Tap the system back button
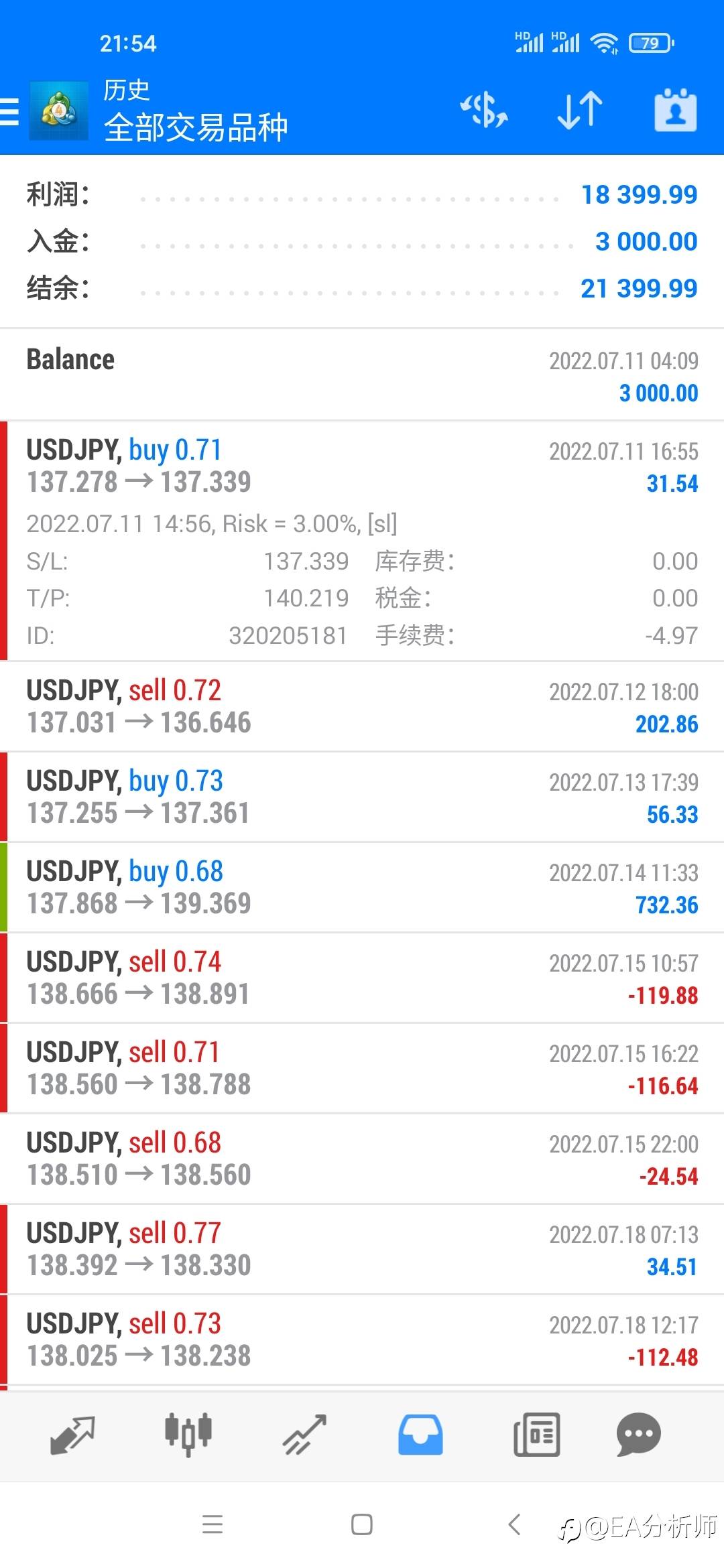The height and width of the screenshot is (1568, 724). tap(514, 1524)
